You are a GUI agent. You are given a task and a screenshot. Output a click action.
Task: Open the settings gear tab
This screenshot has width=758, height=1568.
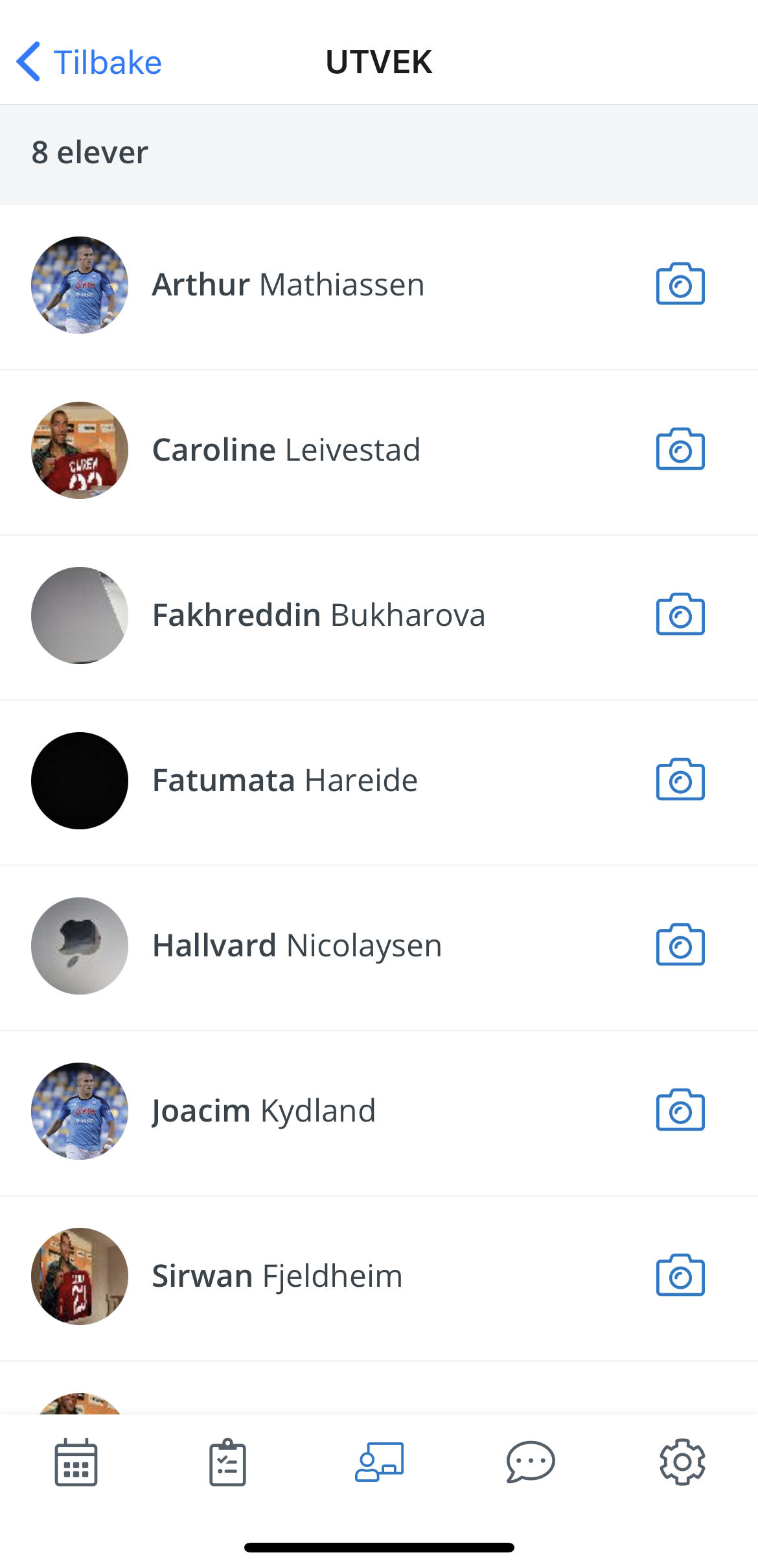pyautogui.click(x=682, y=1462)
